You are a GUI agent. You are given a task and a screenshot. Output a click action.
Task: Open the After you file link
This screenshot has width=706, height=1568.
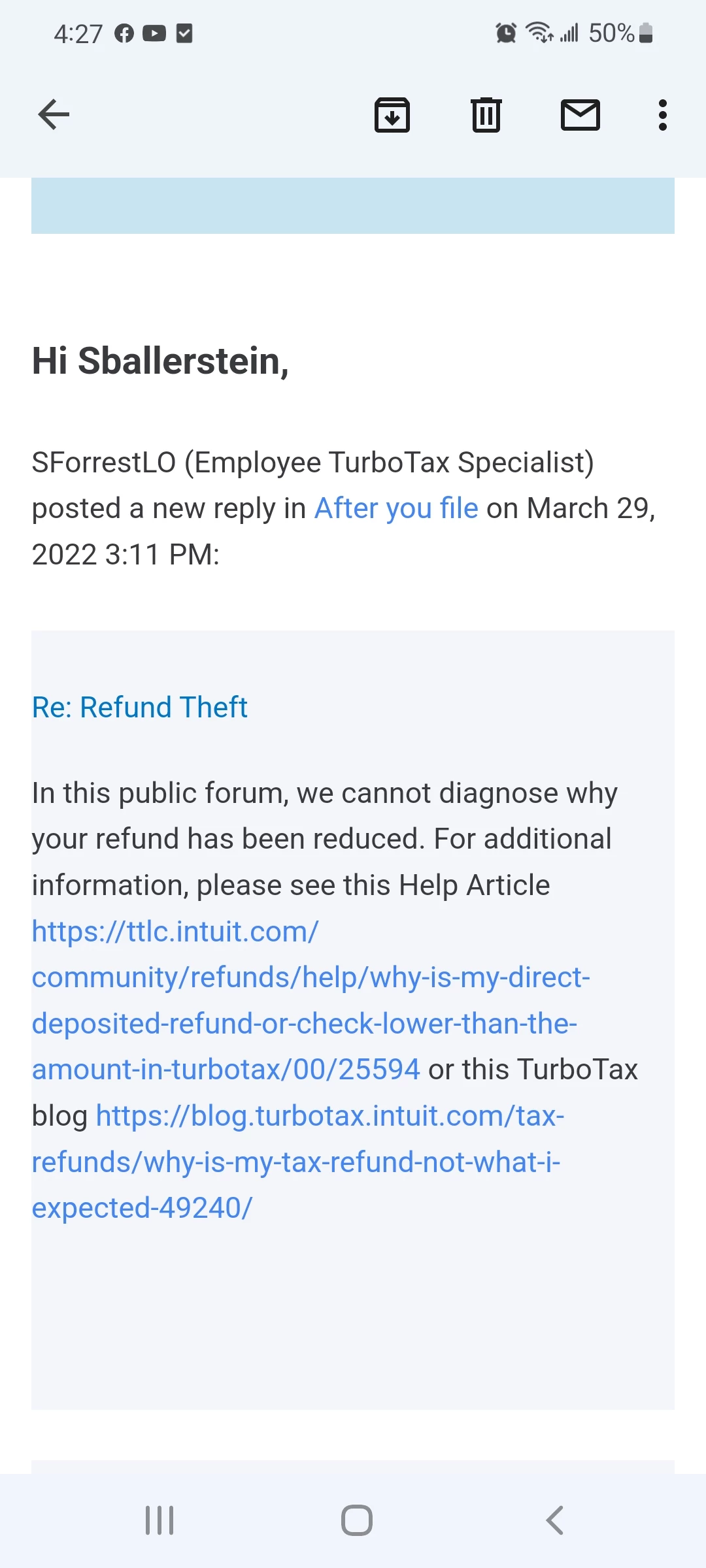(x=396, y=508)
